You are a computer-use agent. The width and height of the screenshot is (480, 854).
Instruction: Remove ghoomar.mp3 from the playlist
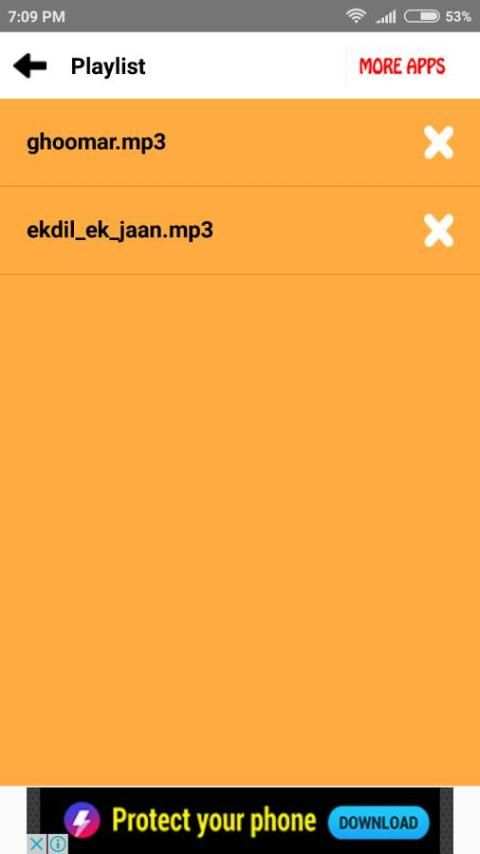click(x=439, y=143)
